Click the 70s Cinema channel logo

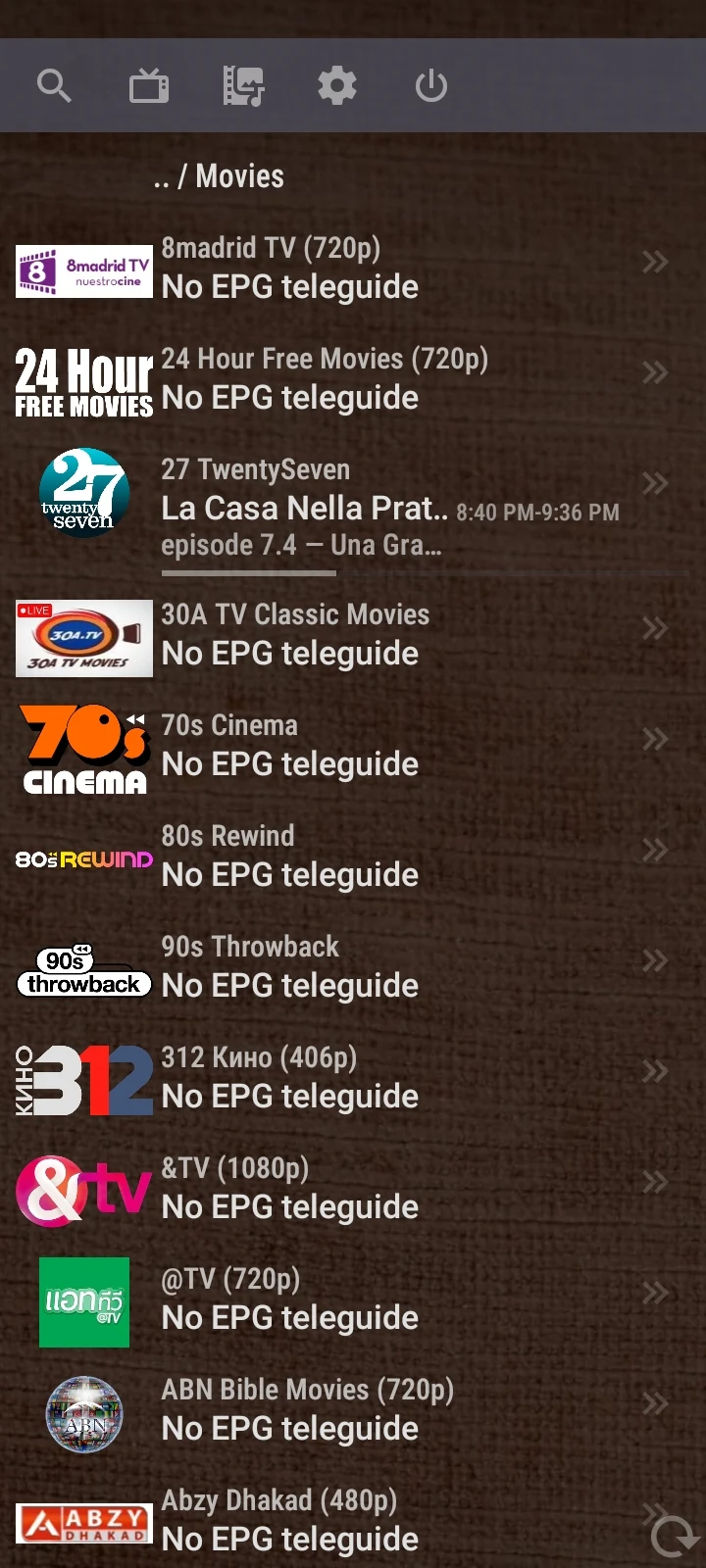(83, 750)
